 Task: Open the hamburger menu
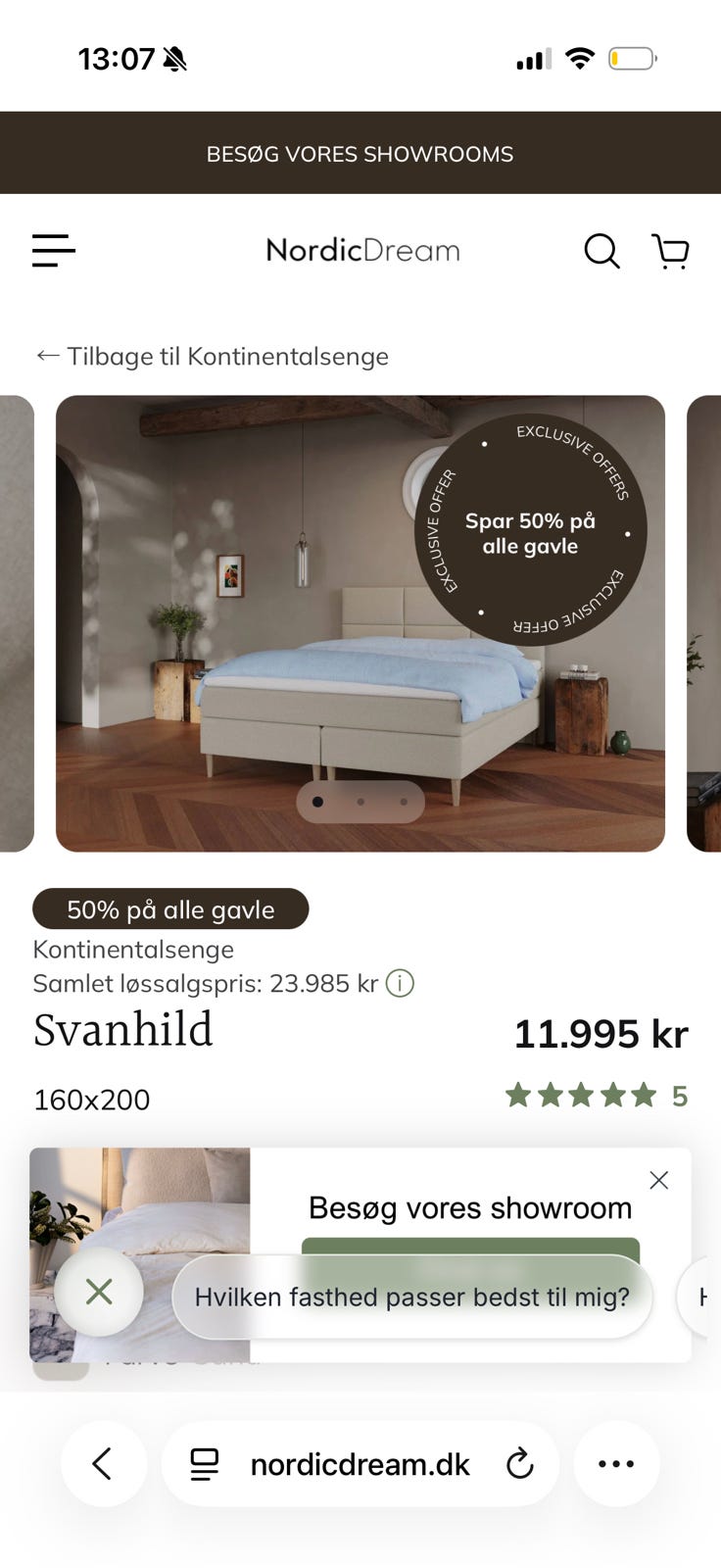click(53, 251)
